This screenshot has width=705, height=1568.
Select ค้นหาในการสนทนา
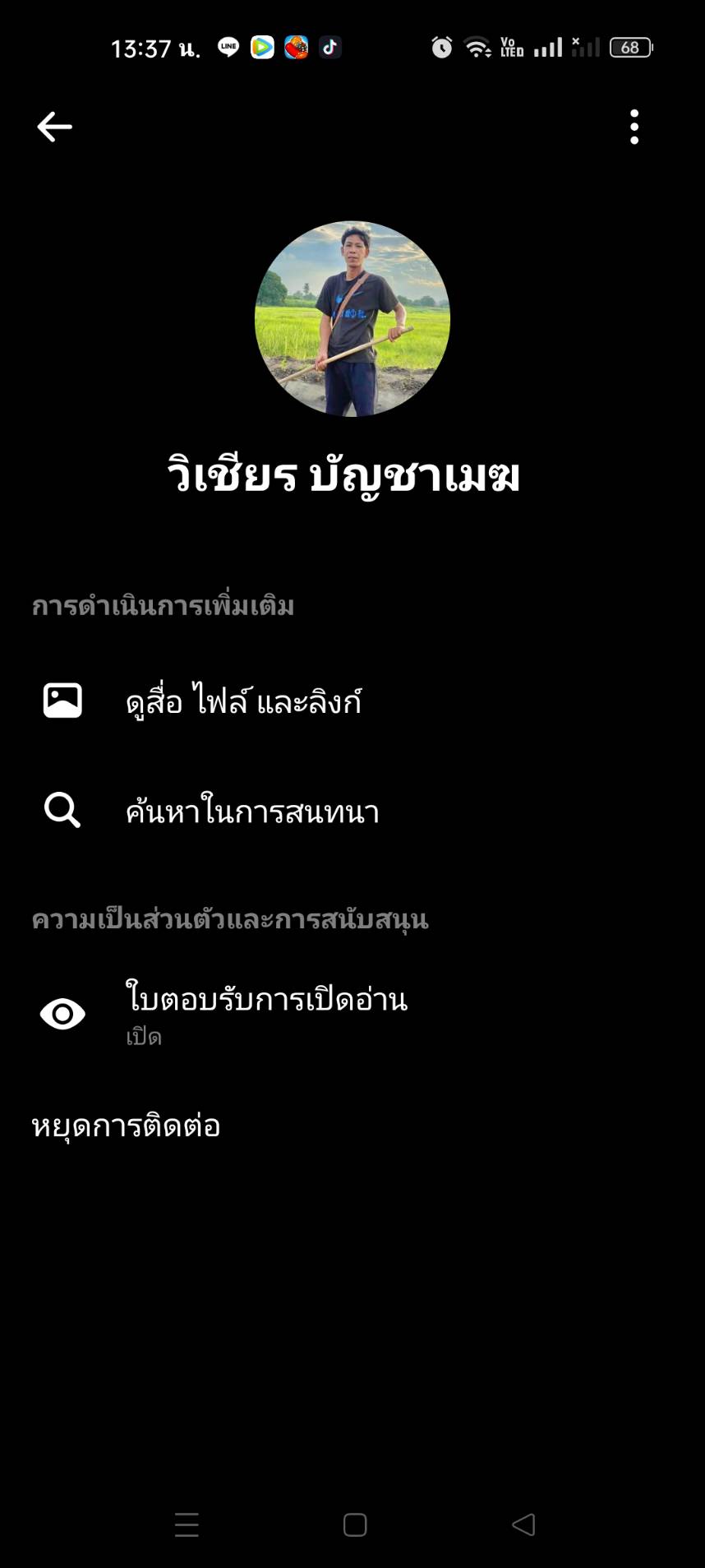click(352, 811)
